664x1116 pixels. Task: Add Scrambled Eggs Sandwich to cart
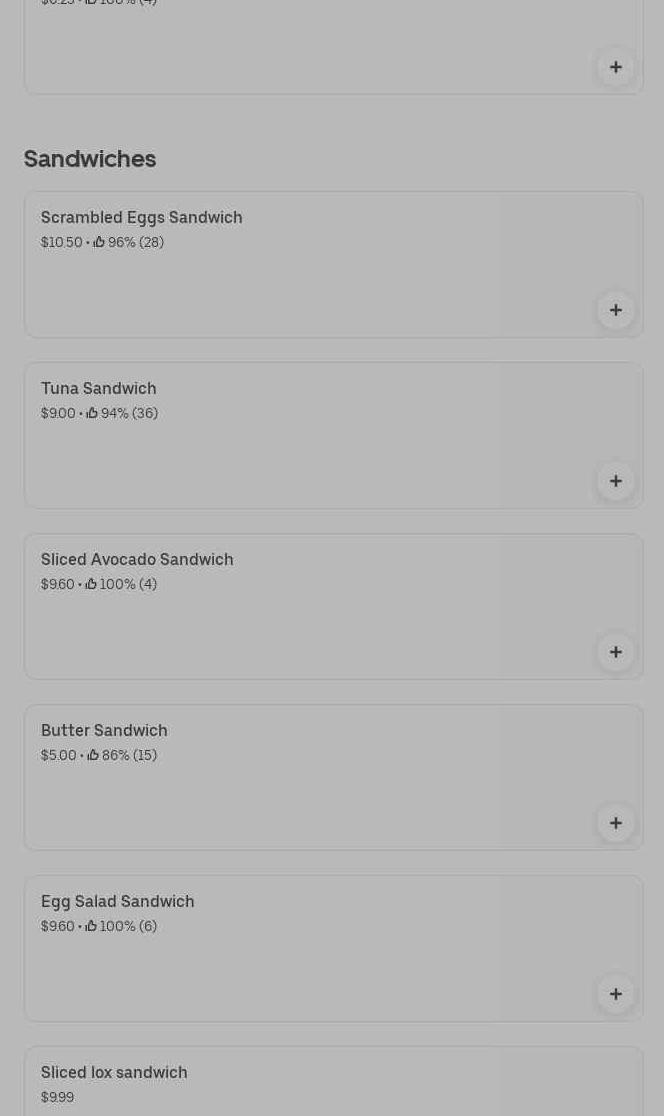615,310
